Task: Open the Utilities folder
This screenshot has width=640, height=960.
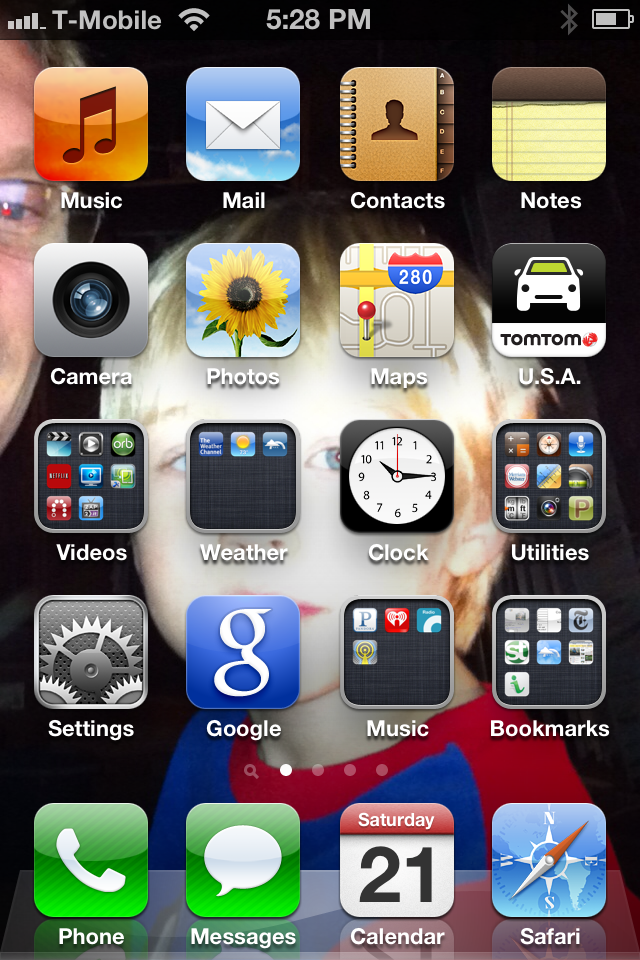Action: point(549,476)
